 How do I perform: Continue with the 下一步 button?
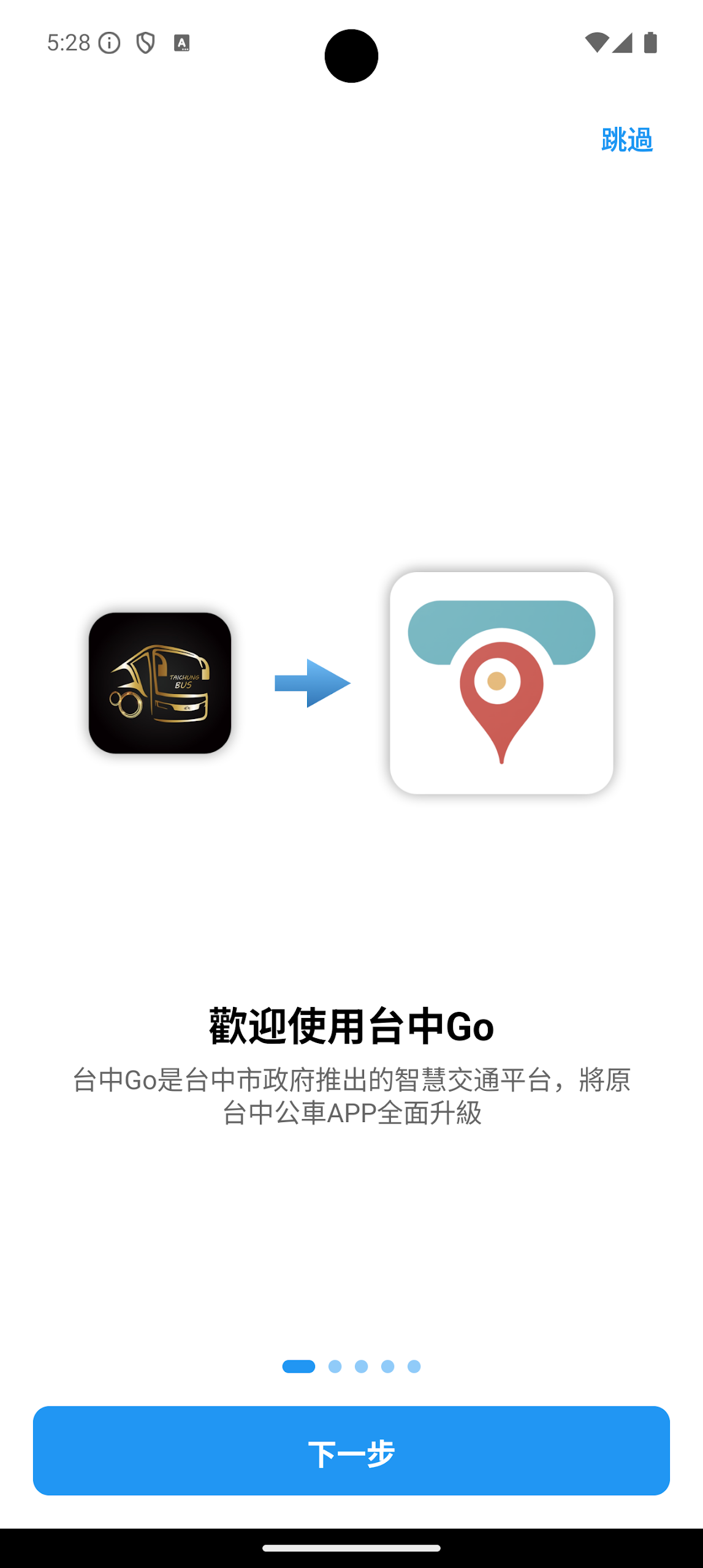click(351, 1450)
